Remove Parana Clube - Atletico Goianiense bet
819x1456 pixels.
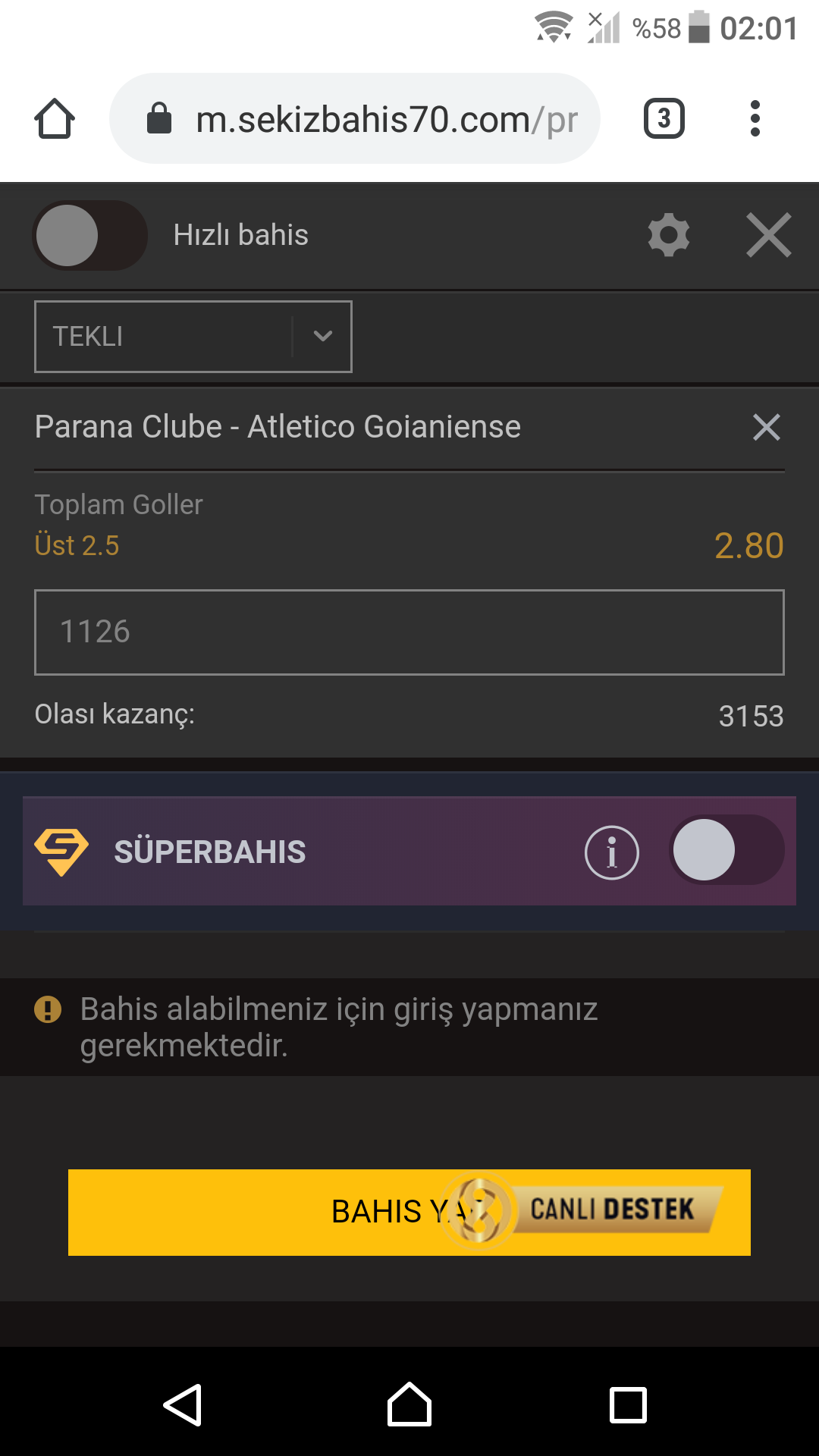coord(767,427)
